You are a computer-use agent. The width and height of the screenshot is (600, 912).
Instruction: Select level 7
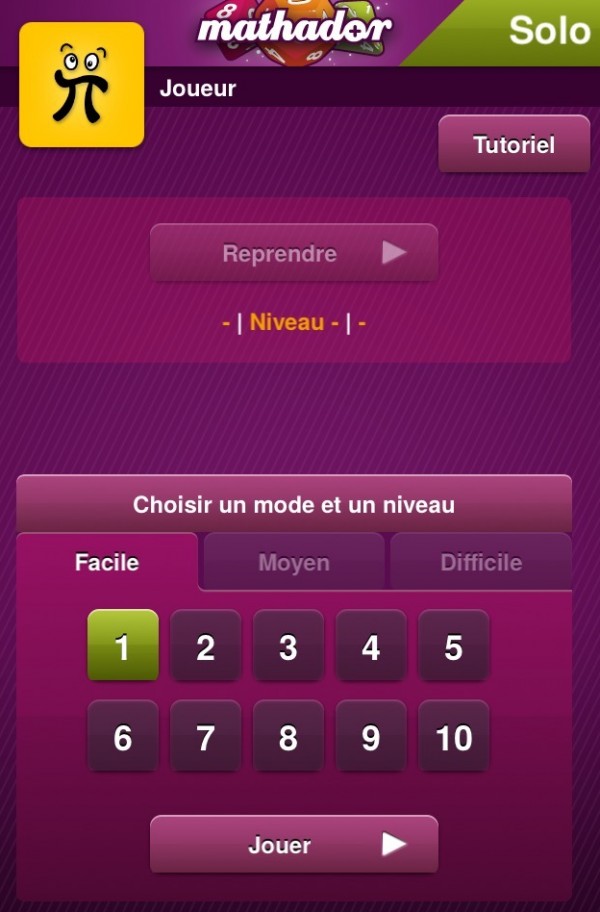[x=206, y=736]
